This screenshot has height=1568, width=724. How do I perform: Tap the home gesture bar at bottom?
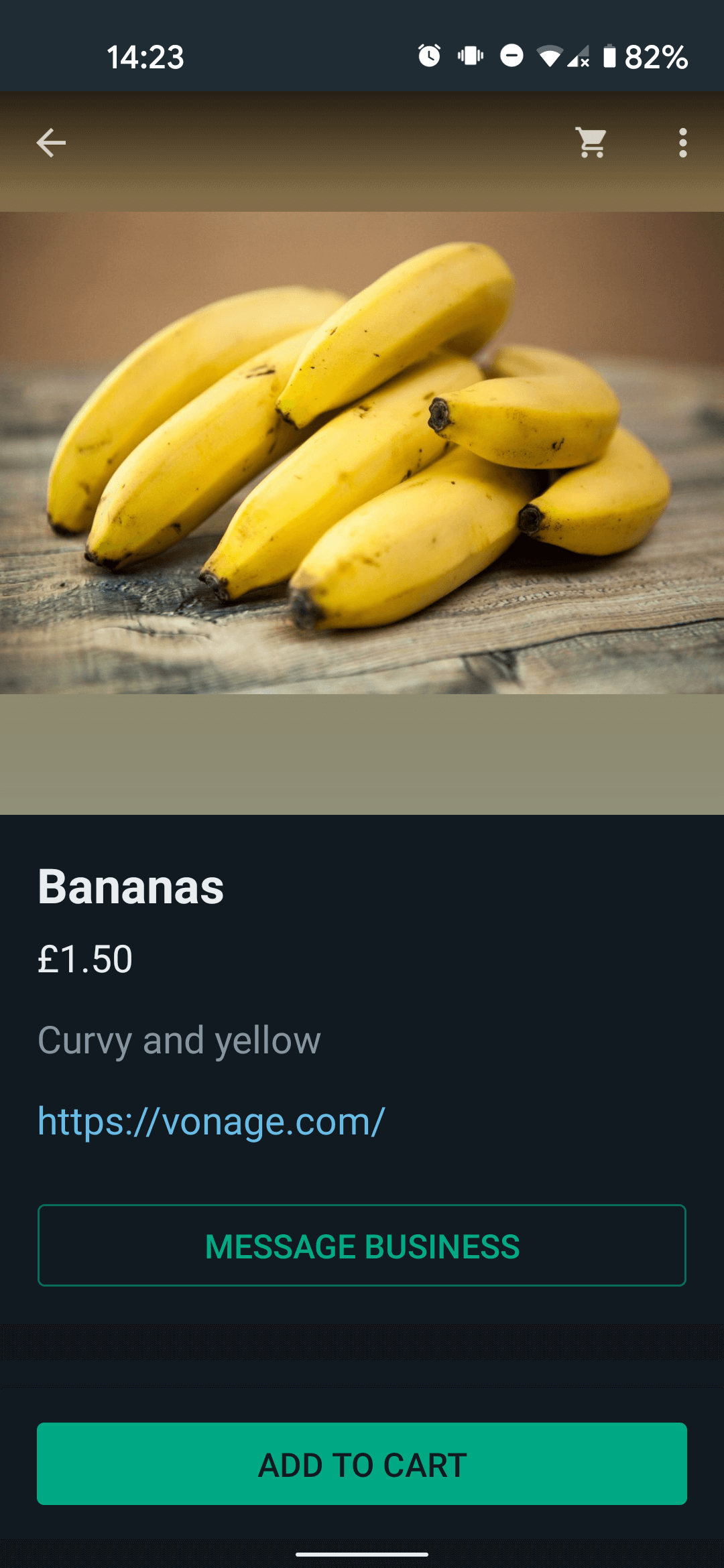(x=362, y=1554)
